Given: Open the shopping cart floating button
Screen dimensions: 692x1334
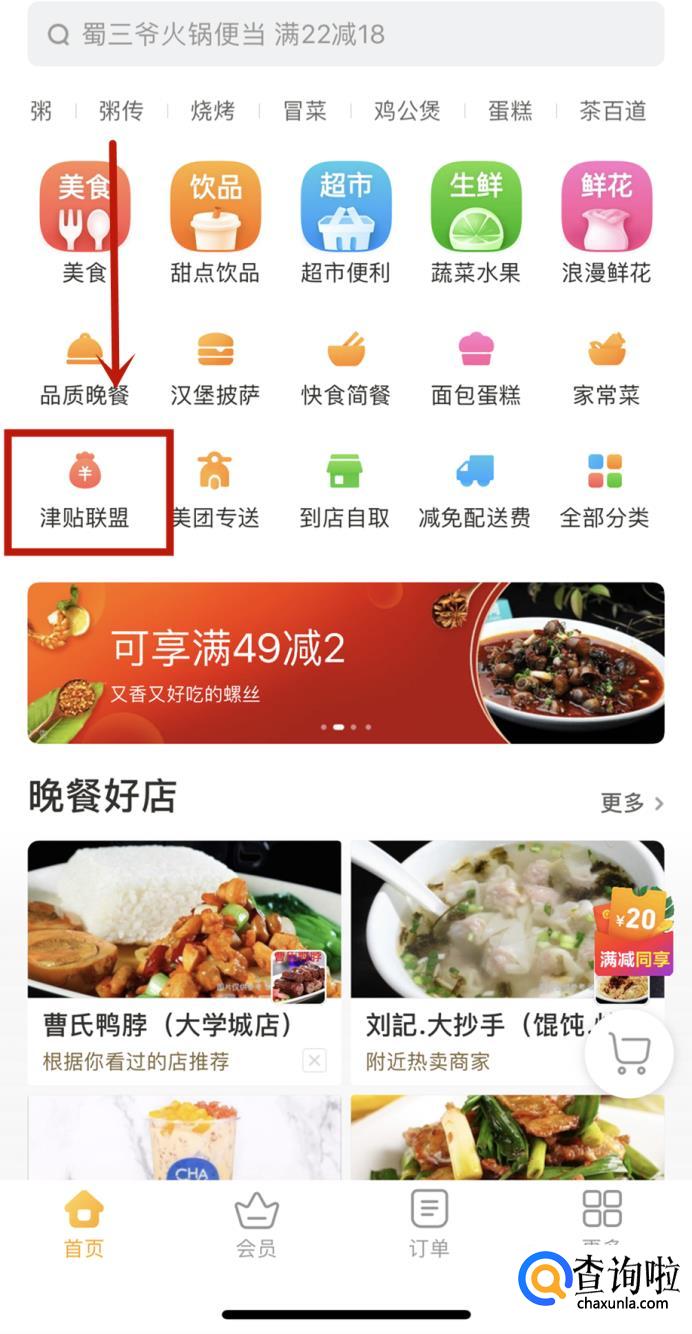Looking at the screenshot, I should [630, 1055].
